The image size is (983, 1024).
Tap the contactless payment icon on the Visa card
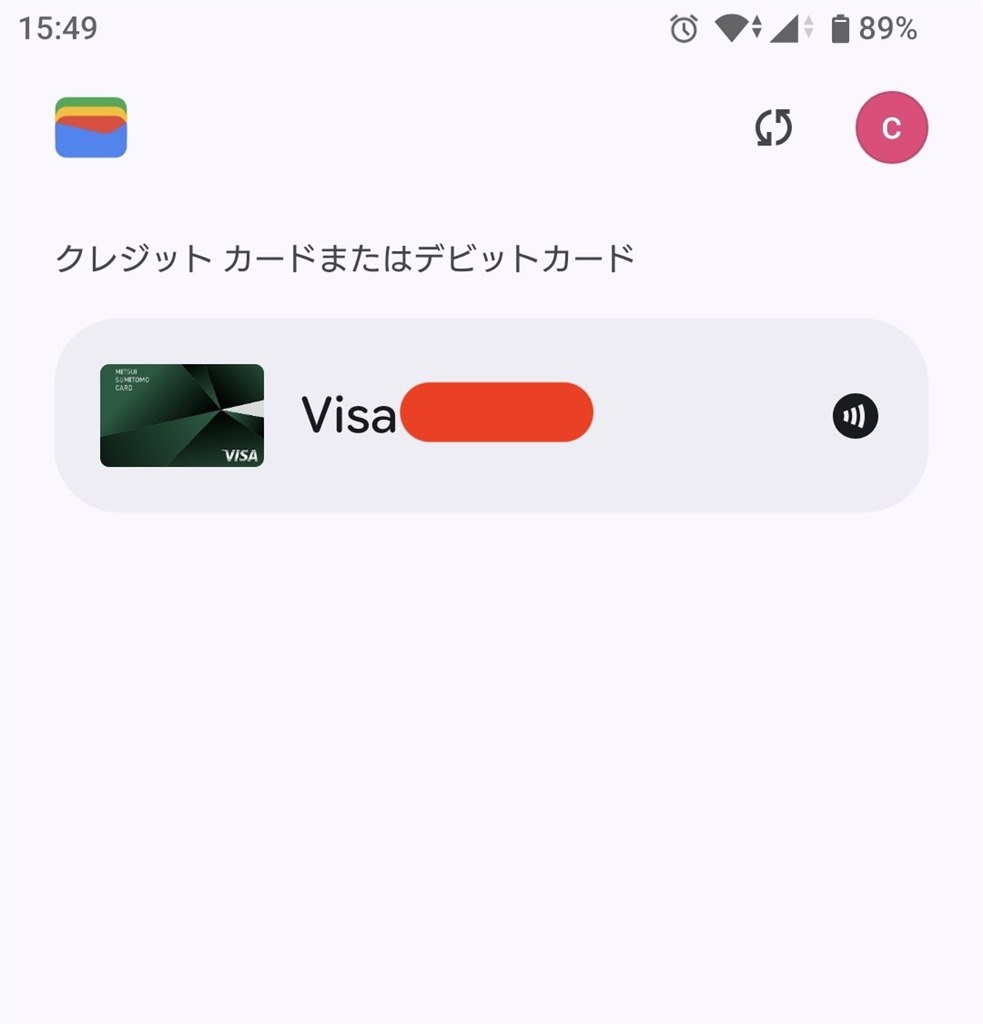click(856, 416)
